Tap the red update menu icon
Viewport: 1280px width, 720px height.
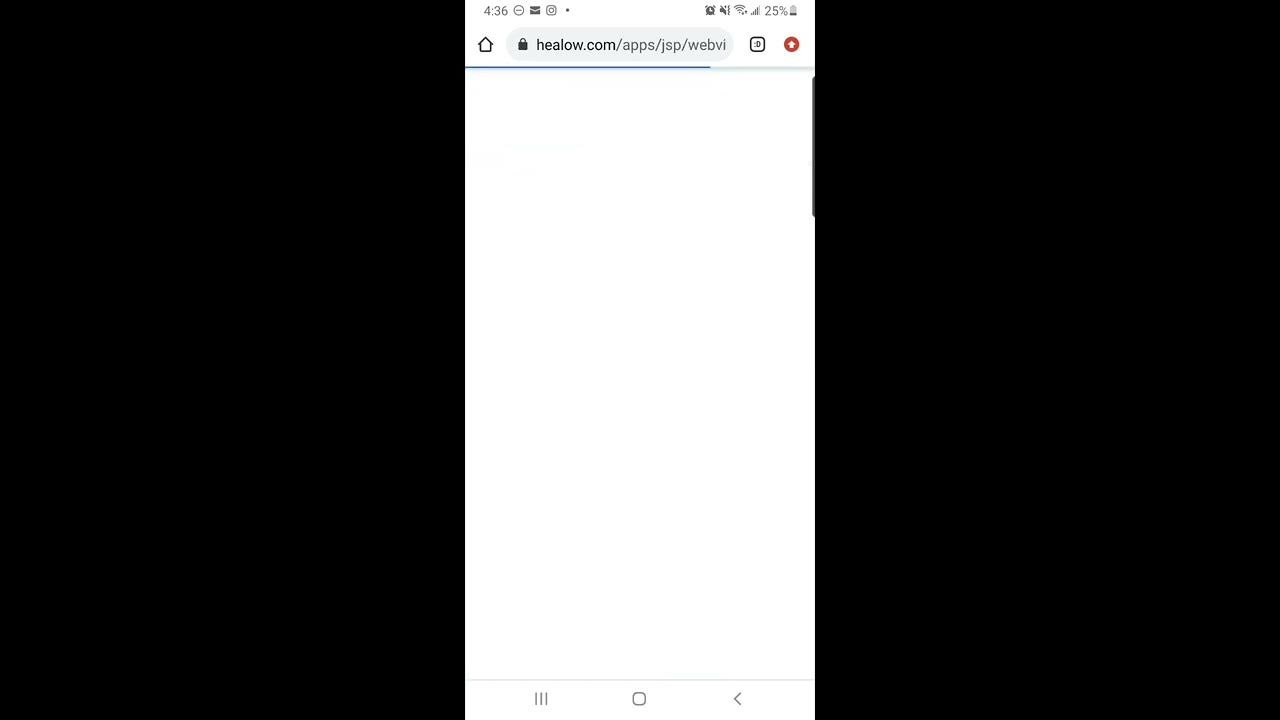tap(791, 45)
